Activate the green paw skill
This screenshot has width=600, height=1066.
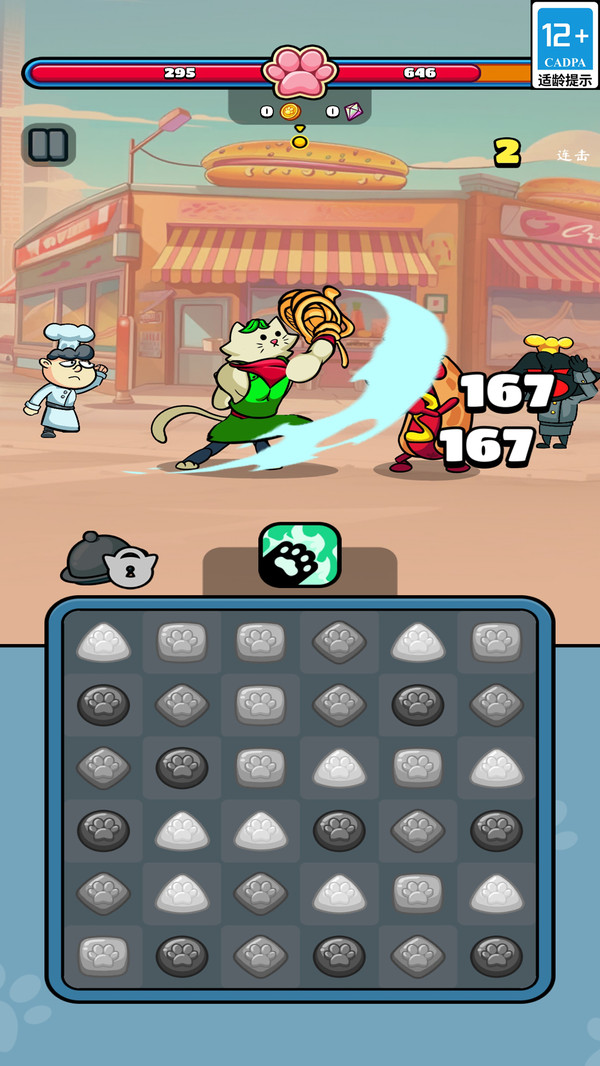pos(300,555)
